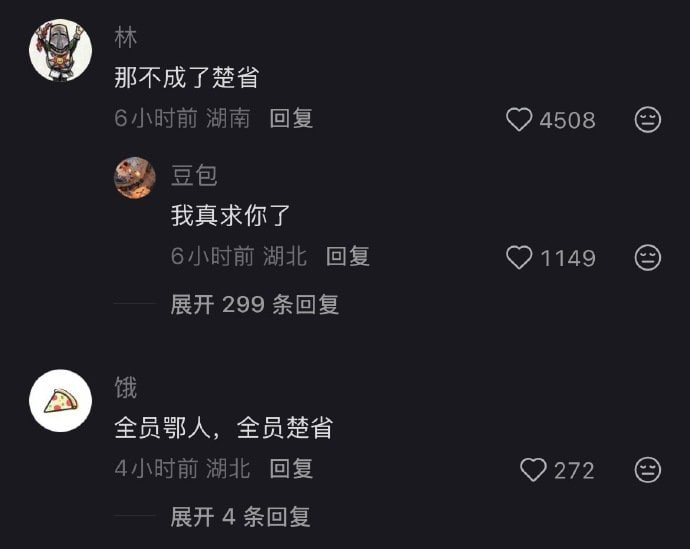Open 林's profile avatar

(61, 50)
